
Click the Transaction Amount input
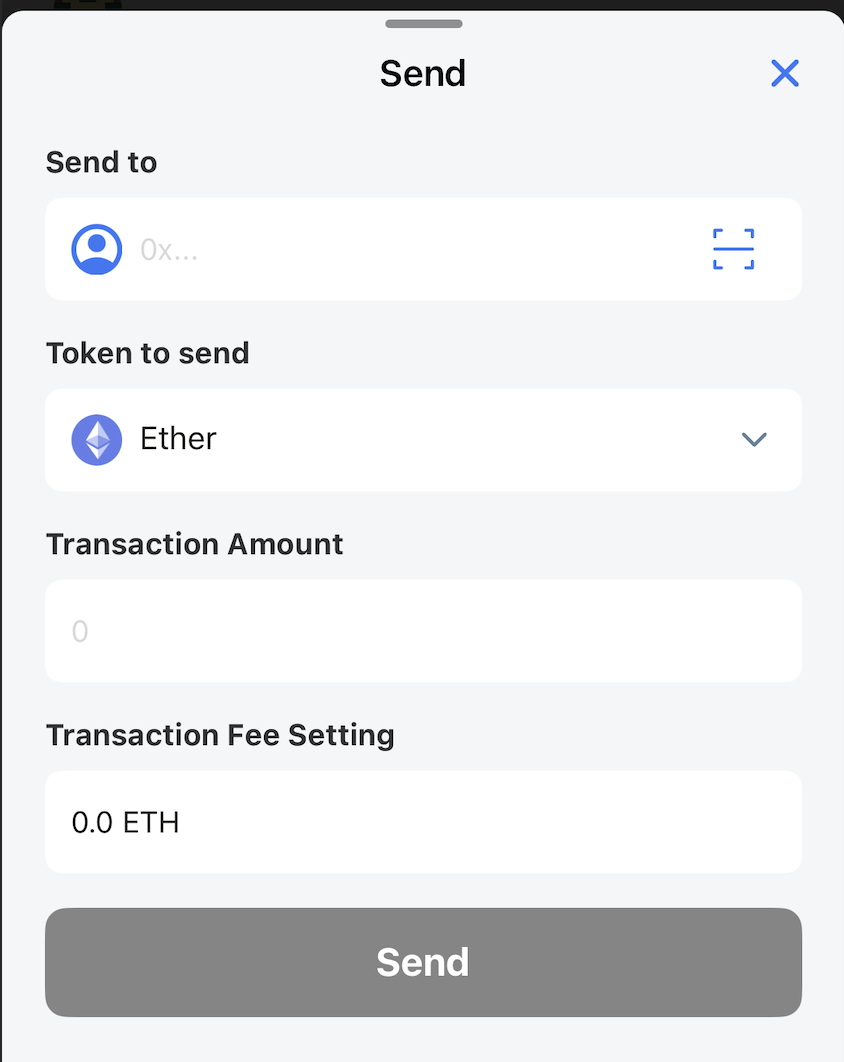[422, 631]
